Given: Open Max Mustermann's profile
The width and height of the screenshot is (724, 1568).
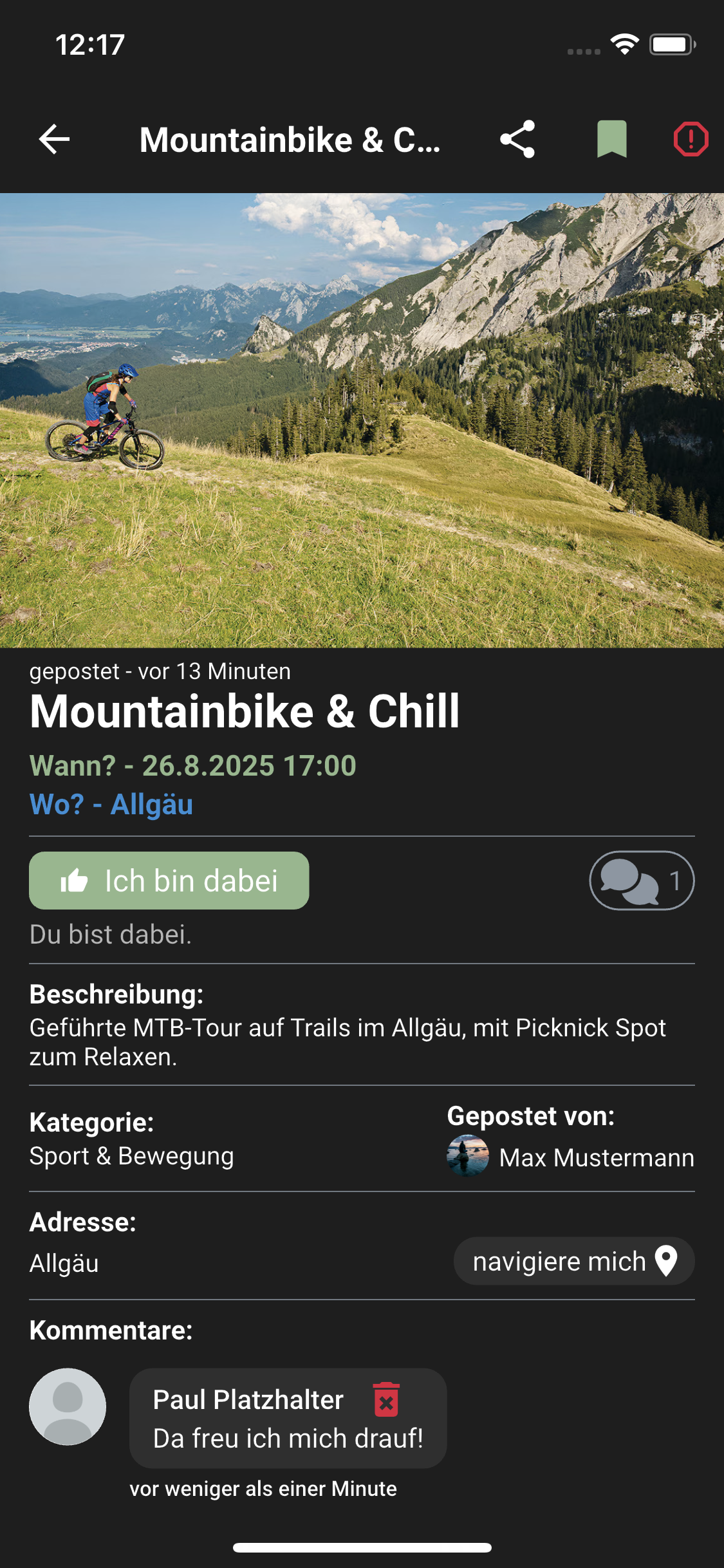Looking at the screenshot, I should click(x=570, y=1157).
